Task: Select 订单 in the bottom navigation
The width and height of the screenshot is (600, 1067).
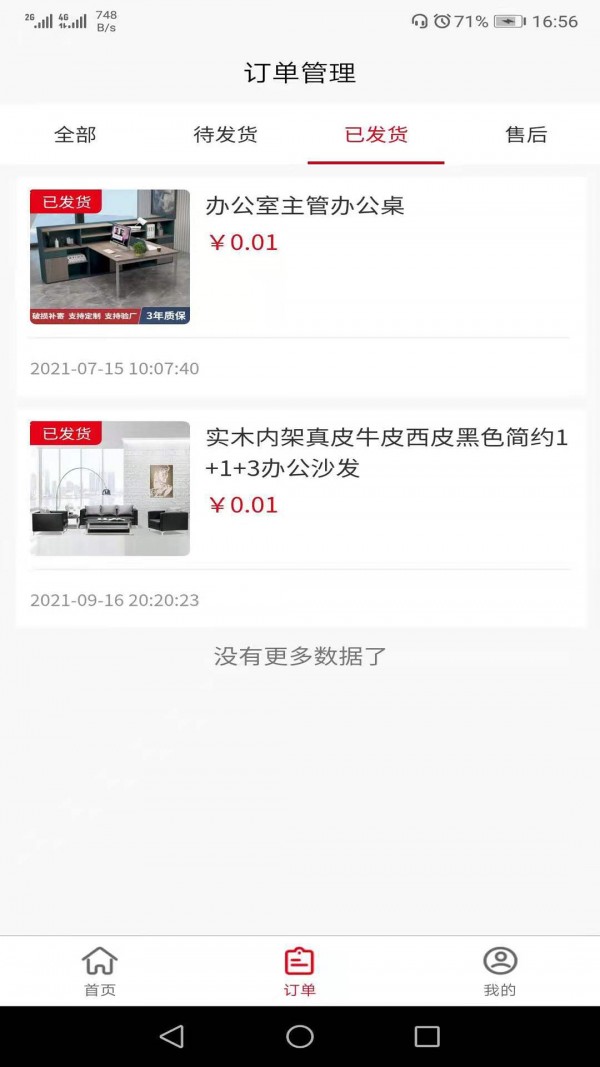Action: 299,971
